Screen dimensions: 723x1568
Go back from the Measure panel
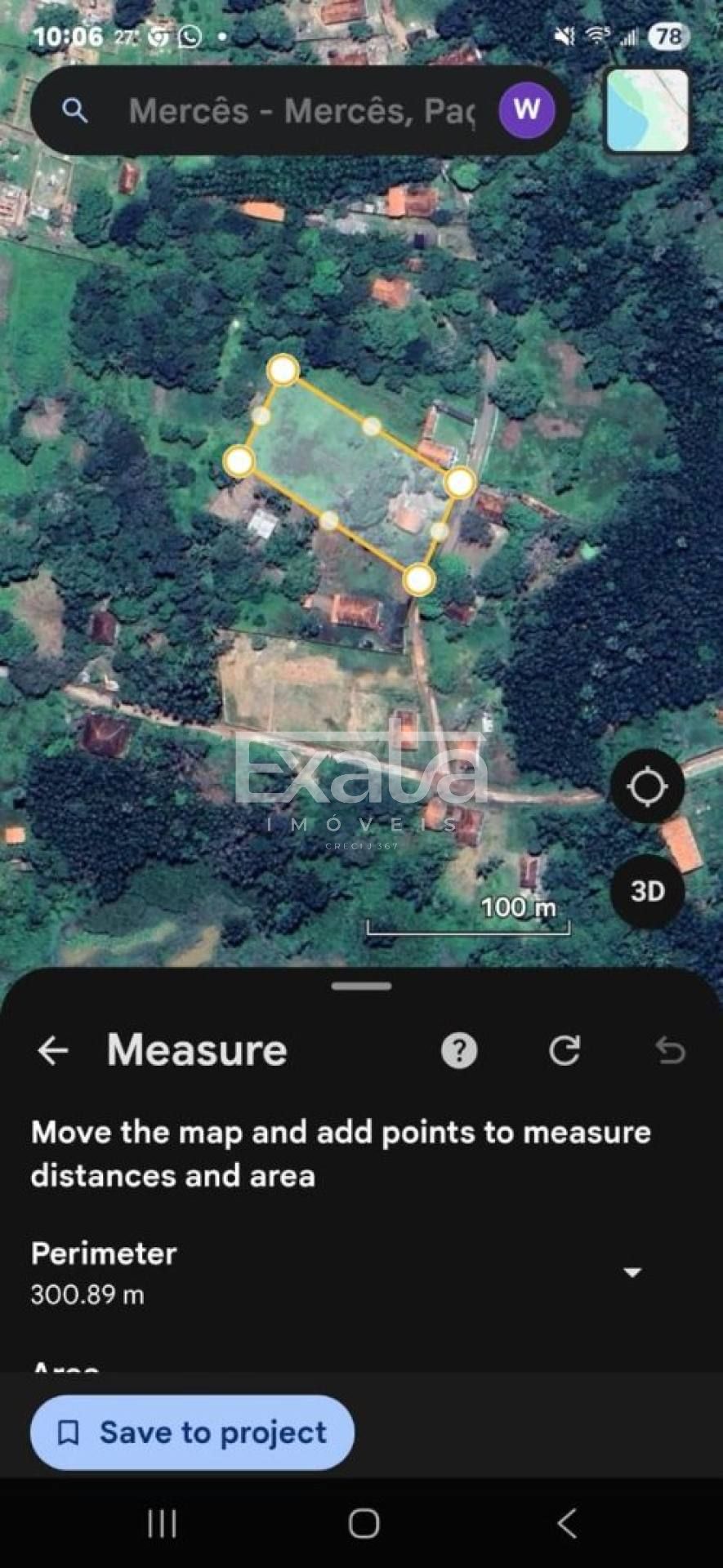point(53,1050)
